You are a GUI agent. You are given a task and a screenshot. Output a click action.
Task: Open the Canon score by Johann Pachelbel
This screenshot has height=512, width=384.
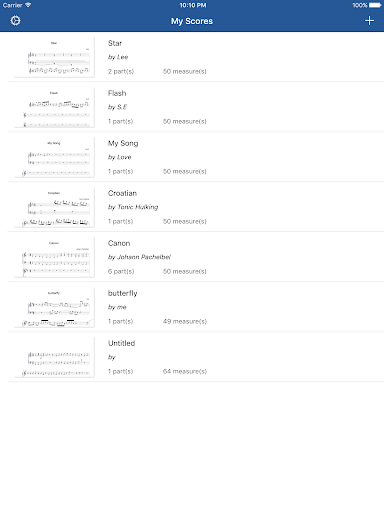[192, 257]
